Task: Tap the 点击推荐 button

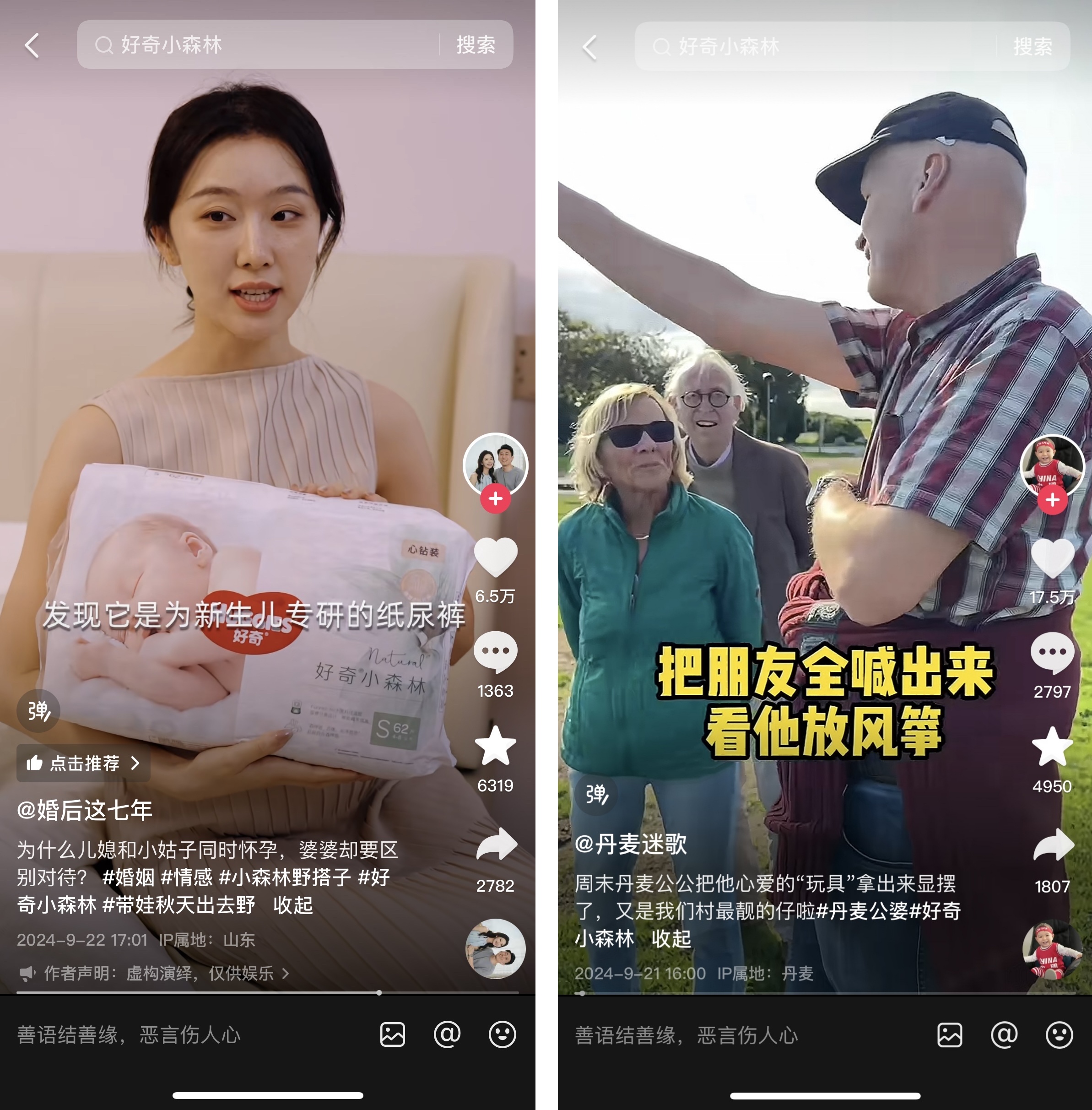Action: (x=84, y=763)
